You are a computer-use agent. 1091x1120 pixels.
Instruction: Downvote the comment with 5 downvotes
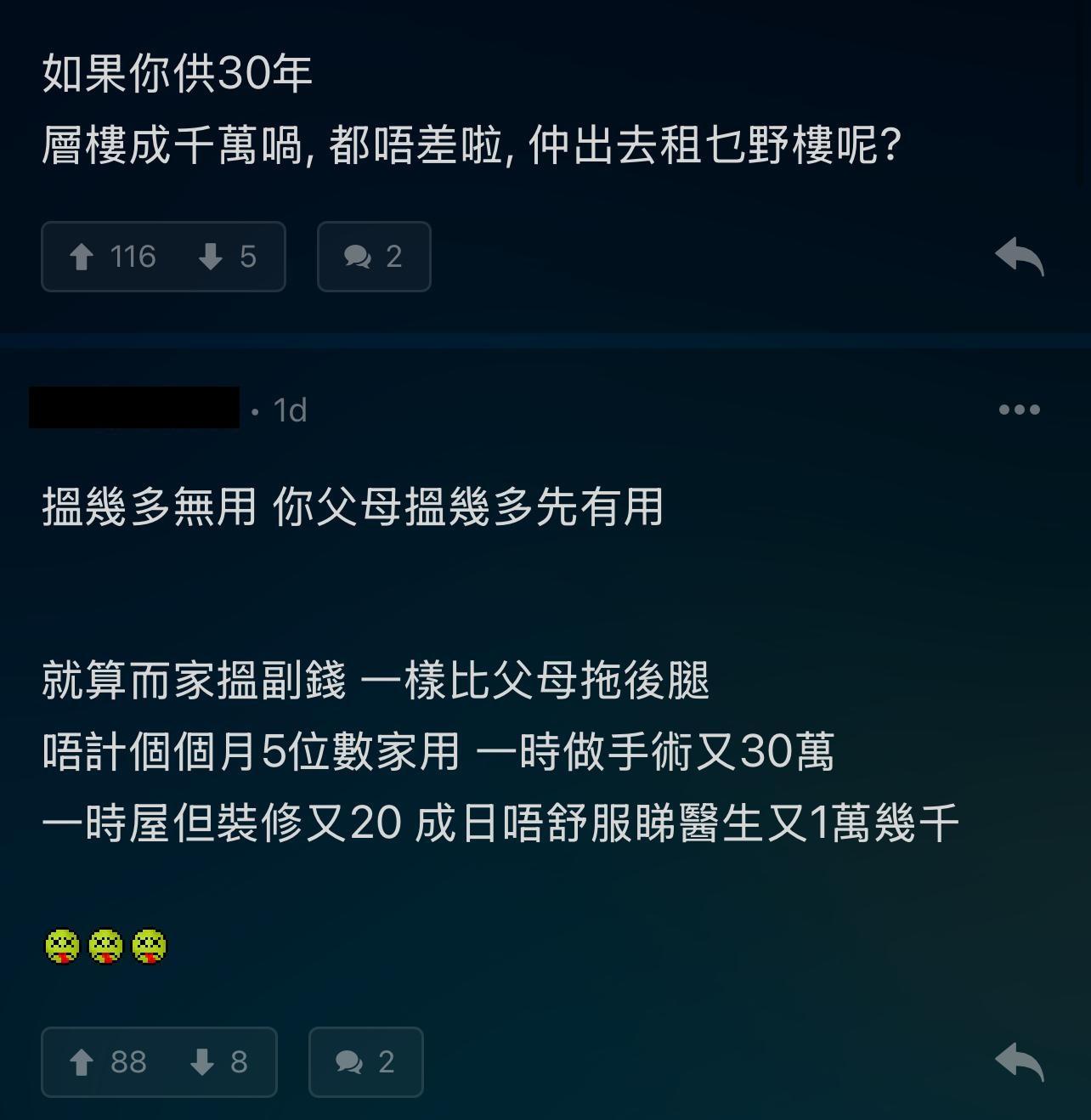[210, 257]
